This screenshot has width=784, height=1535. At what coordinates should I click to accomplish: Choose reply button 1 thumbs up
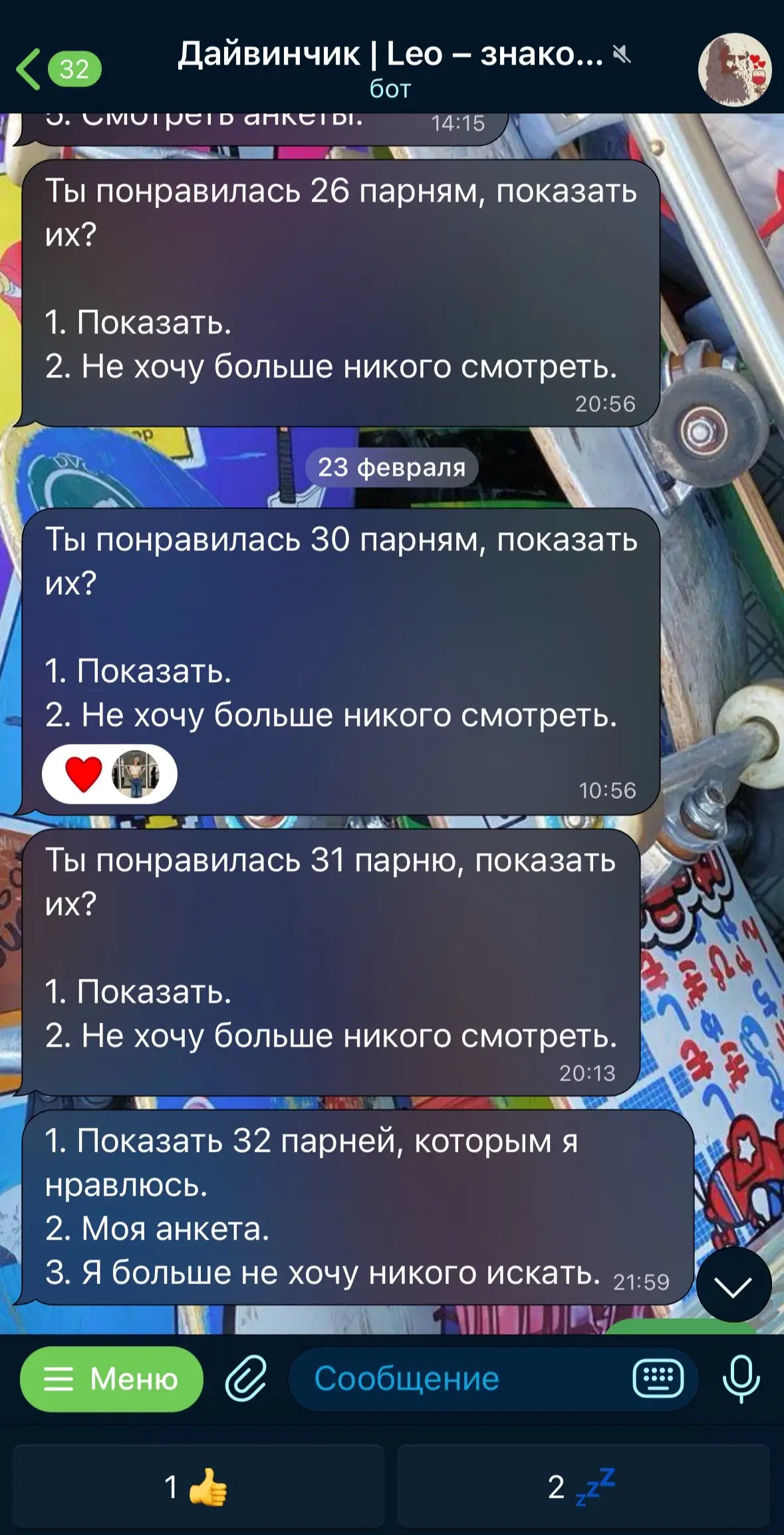tap(198, 1486)
